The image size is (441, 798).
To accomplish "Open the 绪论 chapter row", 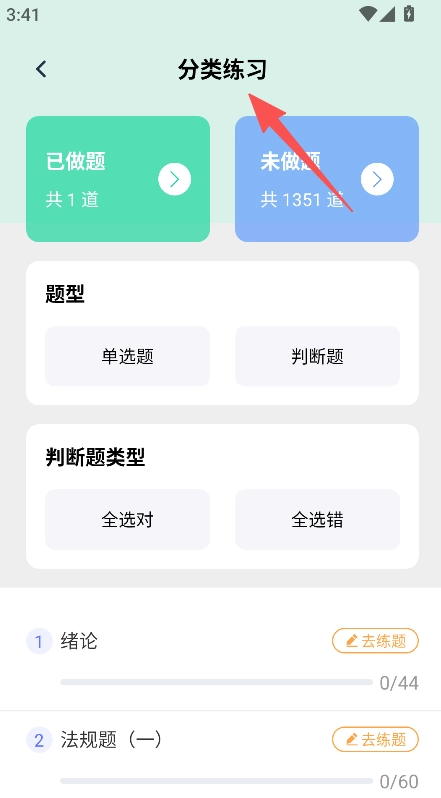I will (220, 661).
